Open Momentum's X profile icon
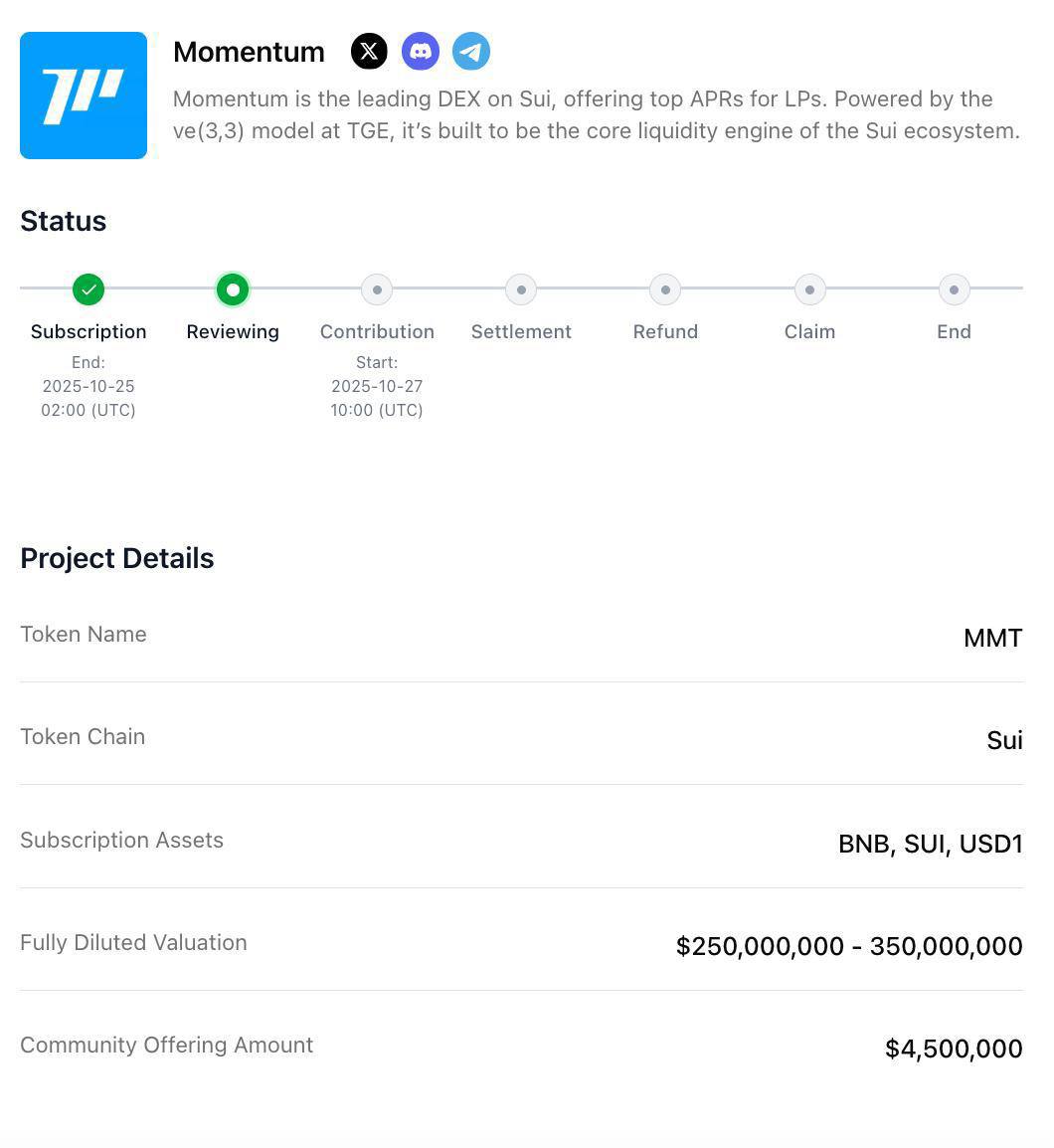The height and width of the screenshot is (1148, 1054). point(369,52)
